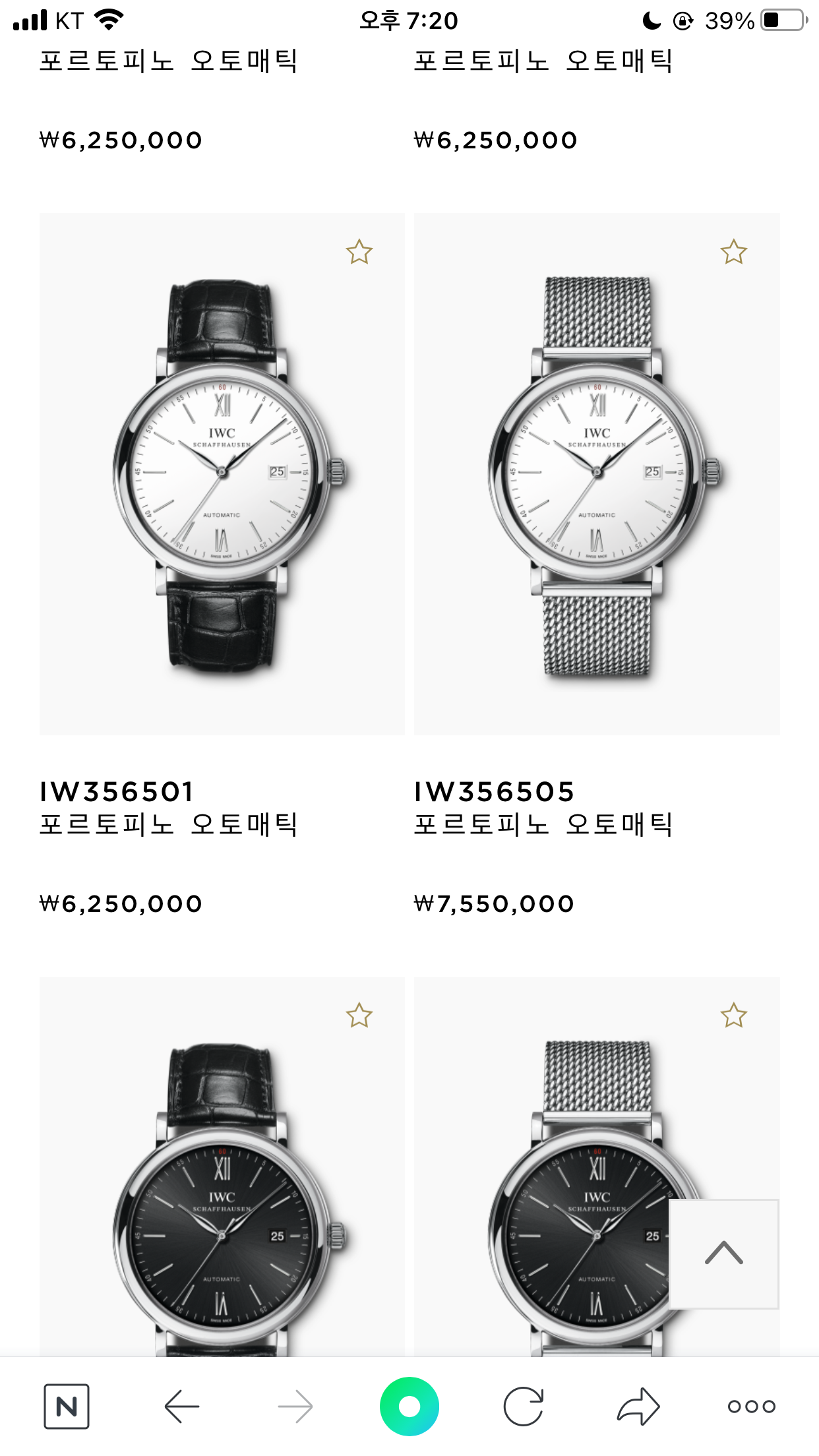
Task: Share this page
Action: pos(638,1406)
